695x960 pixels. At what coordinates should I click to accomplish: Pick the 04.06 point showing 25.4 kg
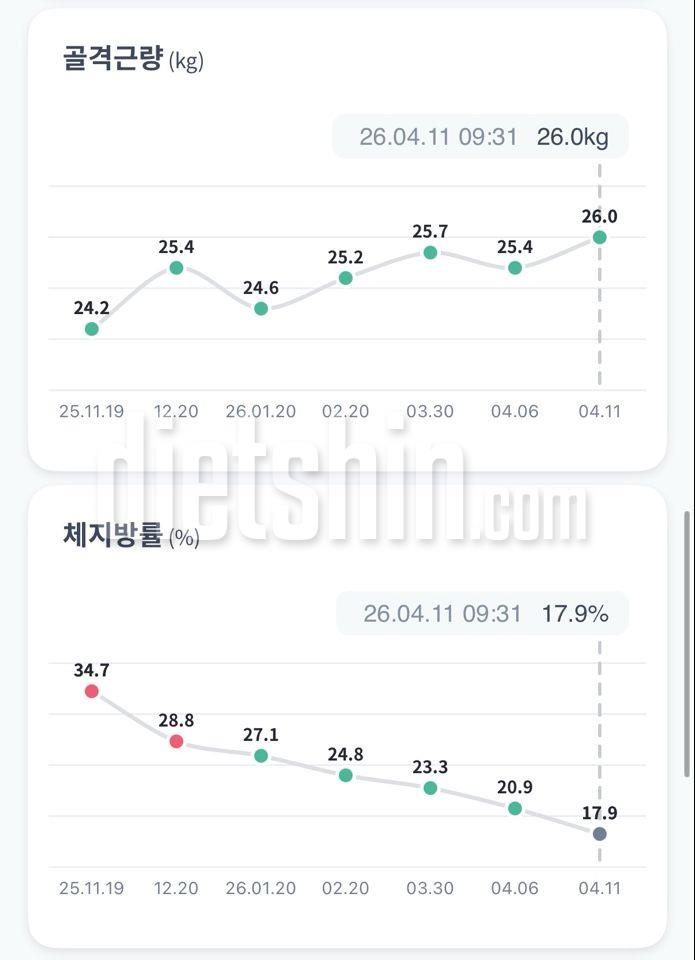pyautogui.click(x=515, y=268)
